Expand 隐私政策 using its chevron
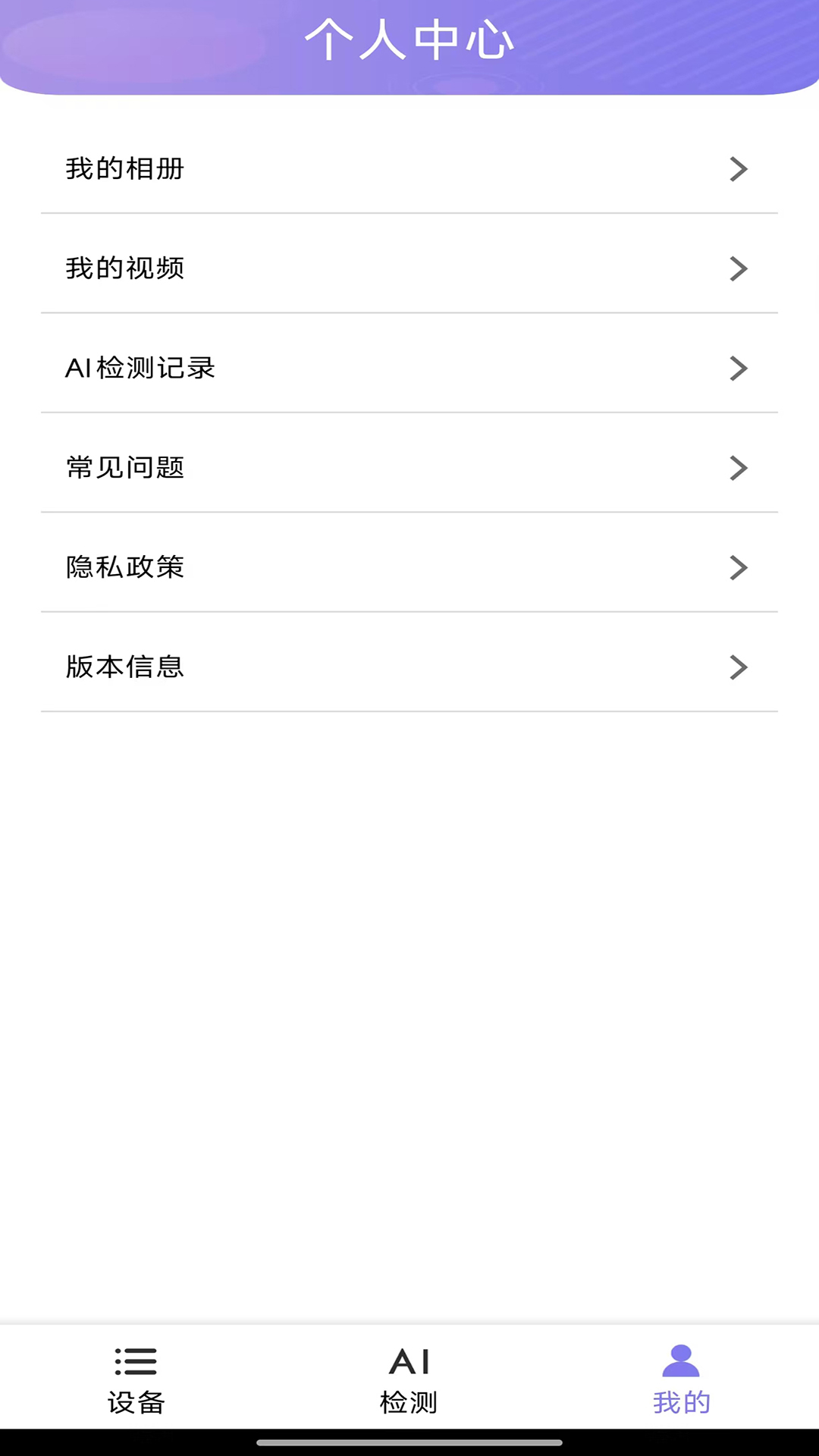This screenshot has height=1456, width=819. pyautogui.click(x=738, y=567)
